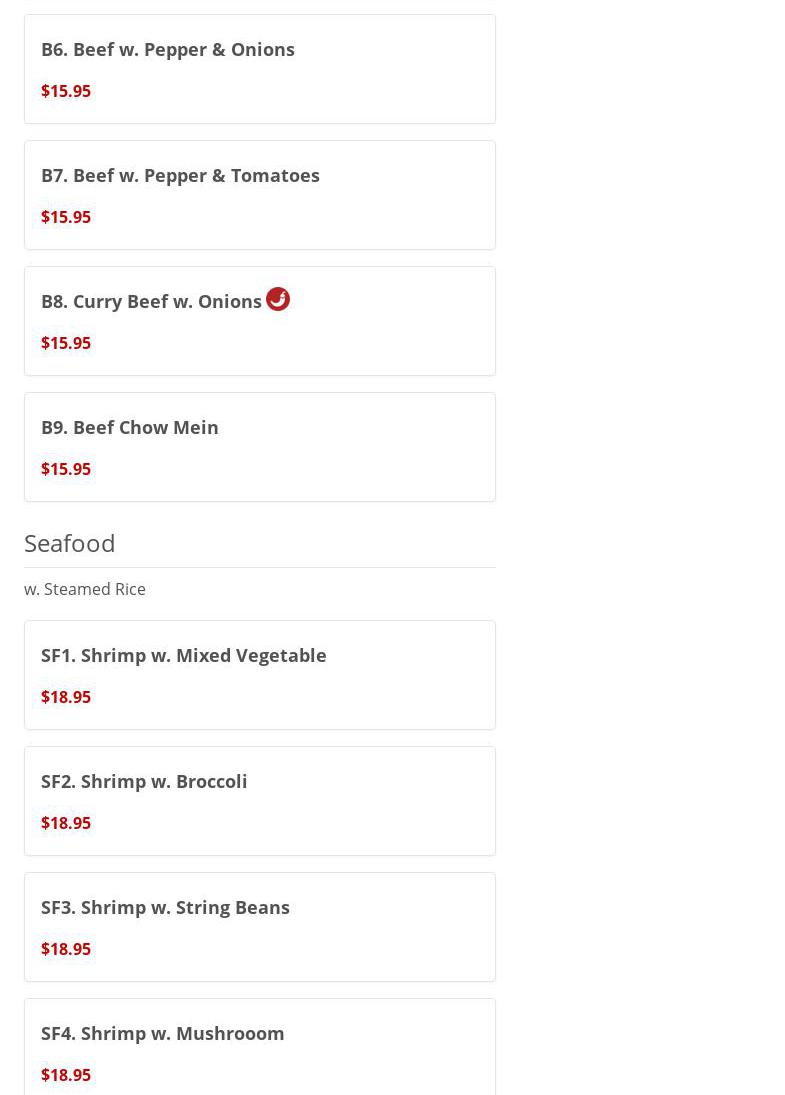Choose B8. Curry Beef w. Onions
The width and height of the screenshot is (785, 1095).
click(259, 321)
